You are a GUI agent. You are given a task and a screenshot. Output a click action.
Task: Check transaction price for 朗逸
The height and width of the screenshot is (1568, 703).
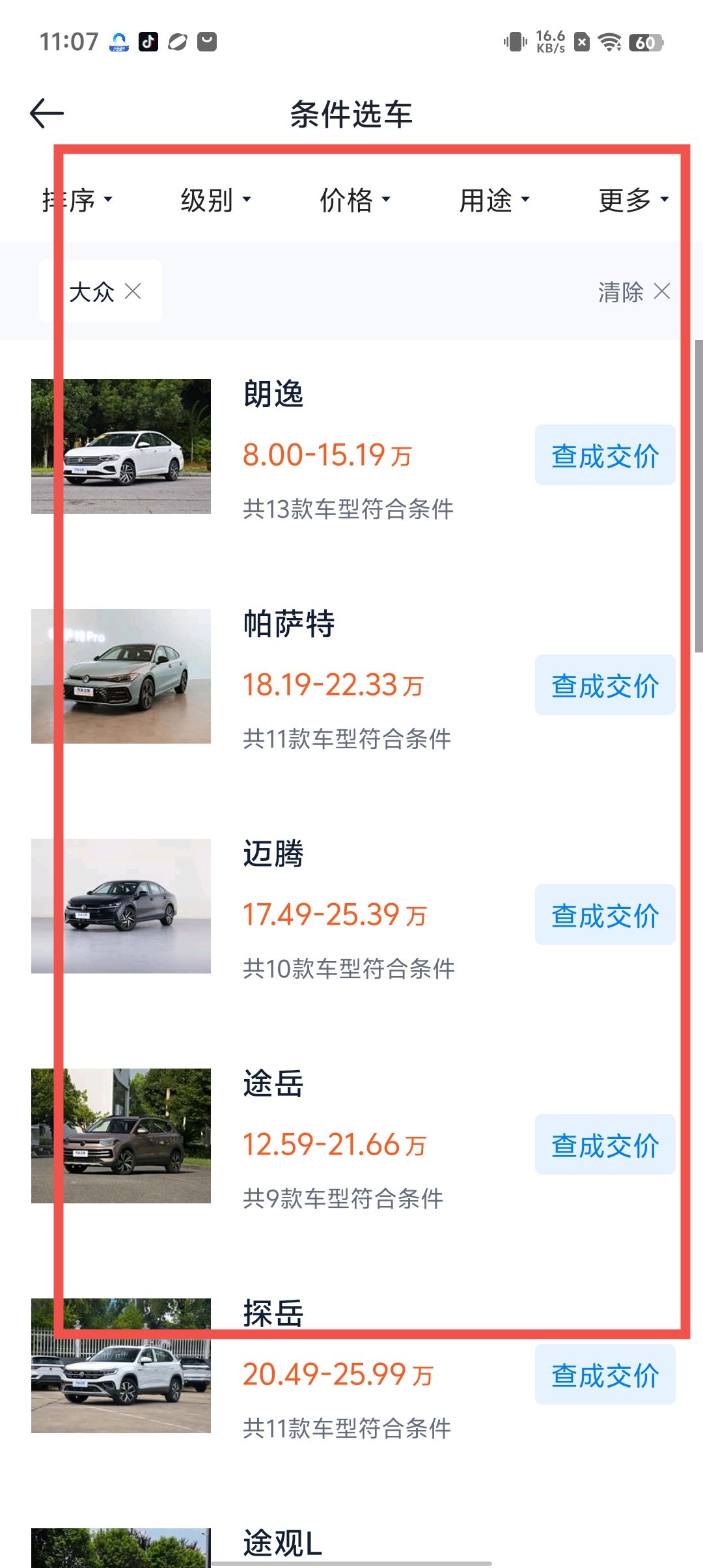click(605, 455)
